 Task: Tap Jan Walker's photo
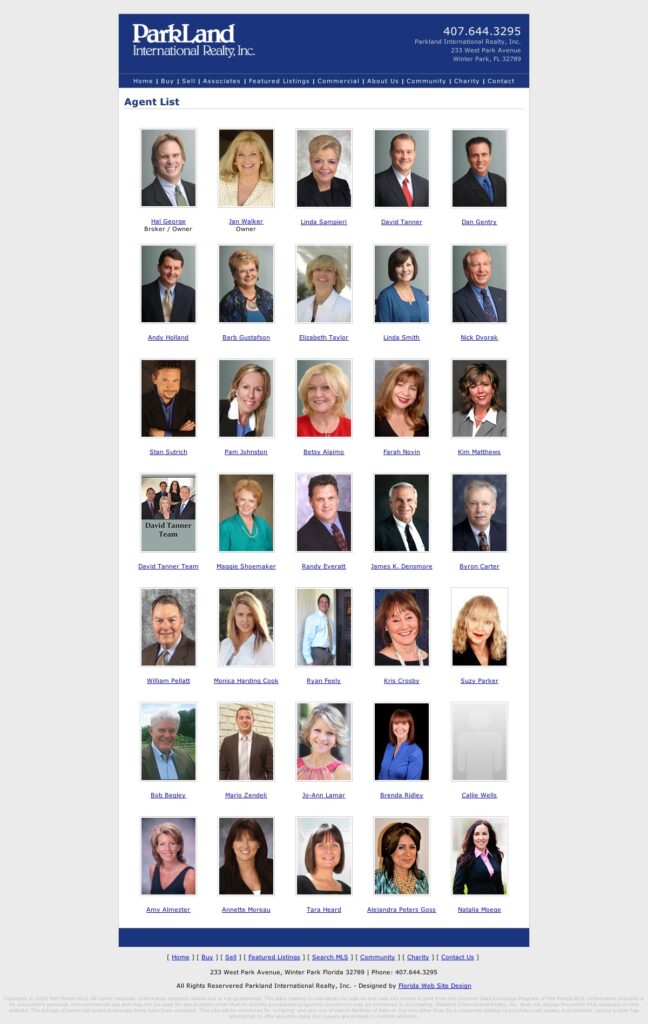(x=246, y=168)
